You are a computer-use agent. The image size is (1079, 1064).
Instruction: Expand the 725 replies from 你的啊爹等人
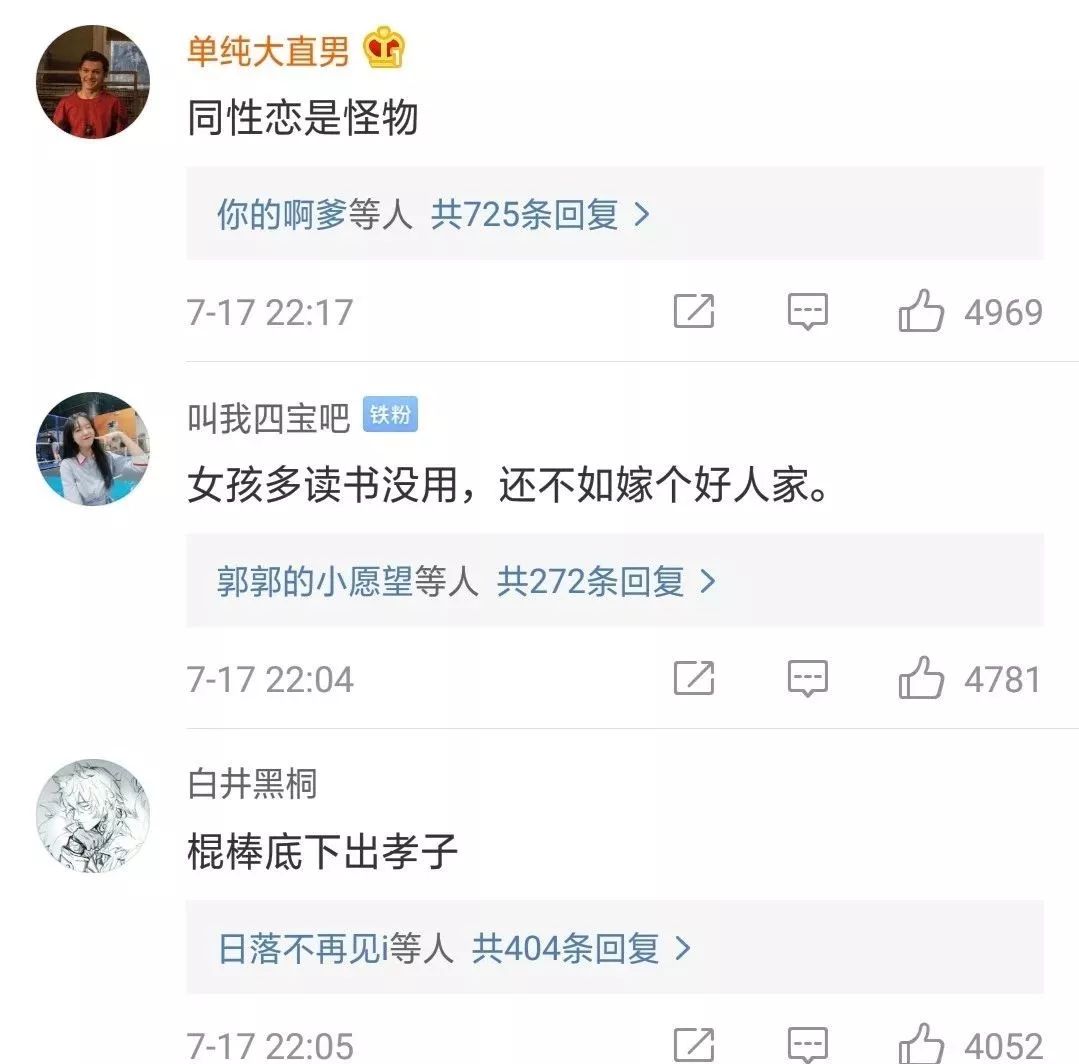coord(434,214)
